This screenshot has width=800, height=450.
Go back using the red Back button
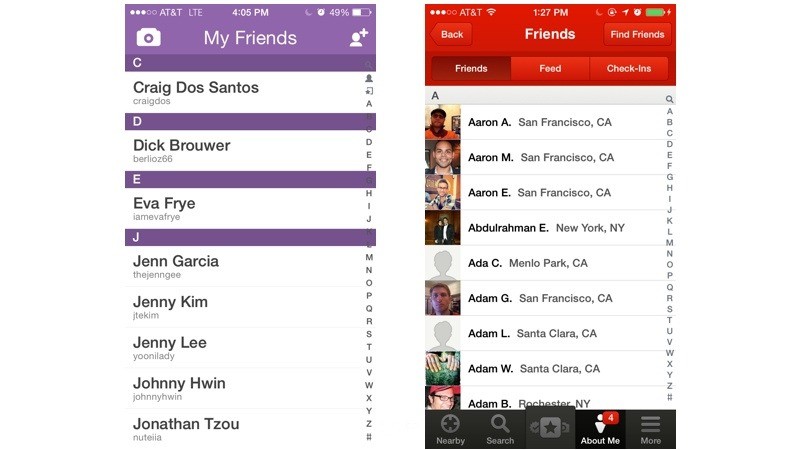pos(451,34)
